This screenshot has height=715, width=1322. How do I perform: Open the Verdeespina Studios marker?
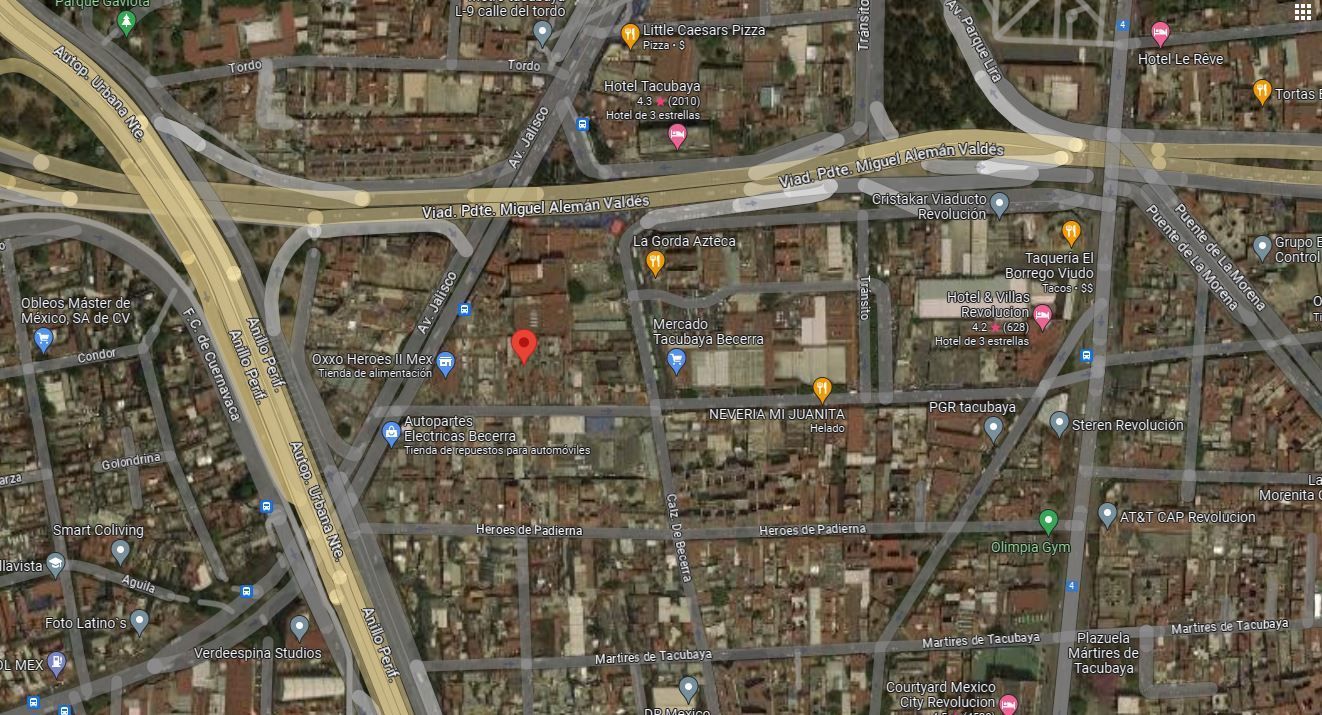[x=299, y=628]
